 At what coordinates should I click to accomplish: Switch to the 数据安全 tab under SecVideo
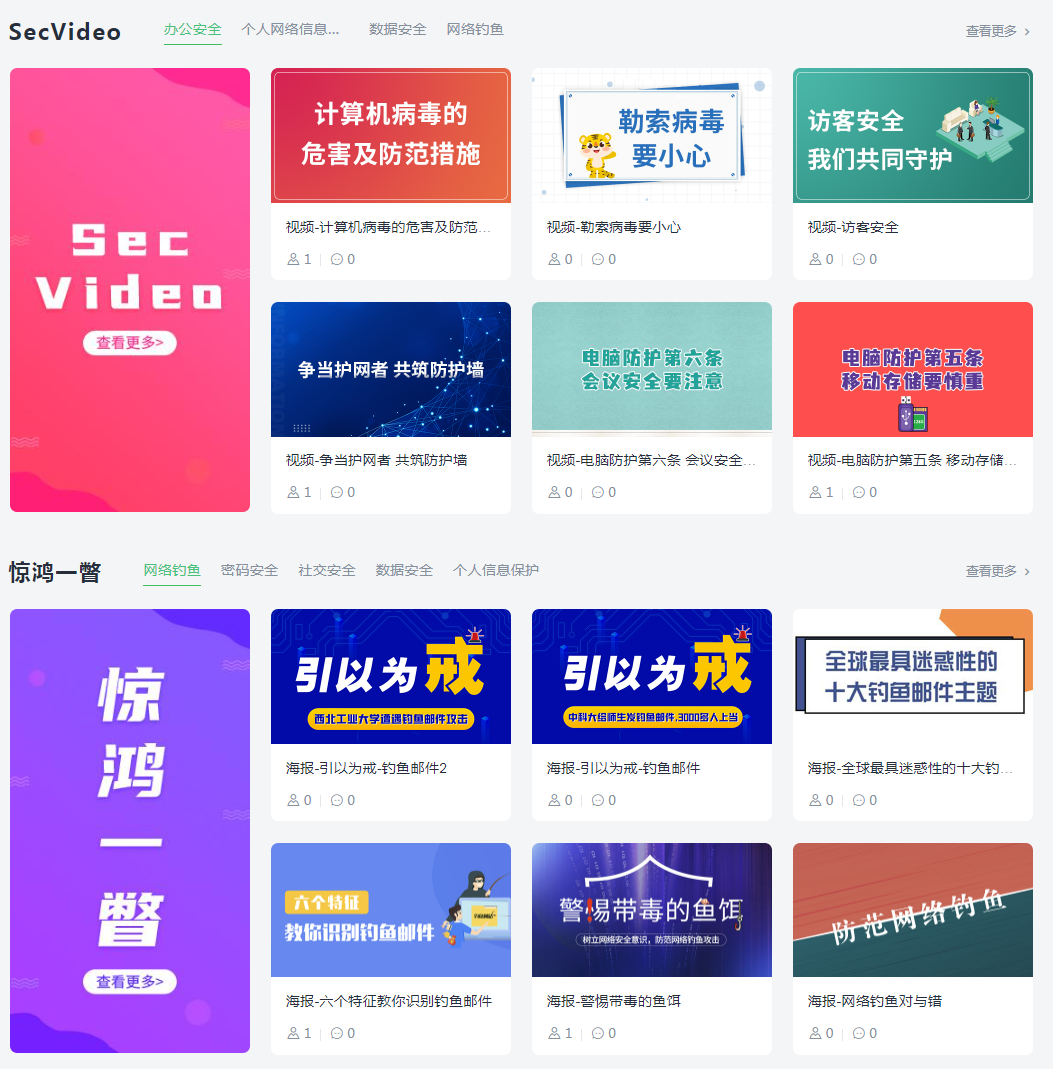[x=397, y=30]
